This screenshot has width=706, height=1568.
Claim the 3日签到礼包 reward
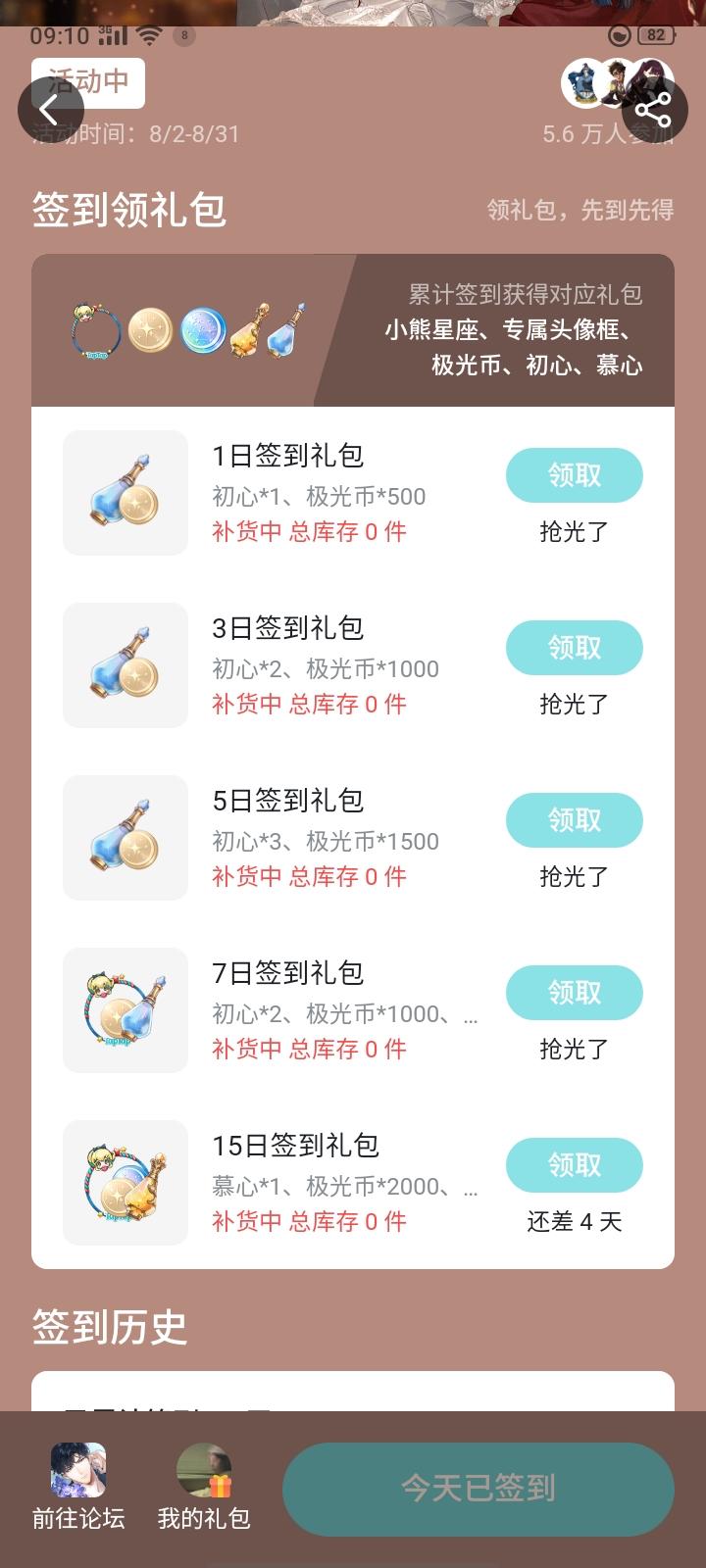point(574,648)
